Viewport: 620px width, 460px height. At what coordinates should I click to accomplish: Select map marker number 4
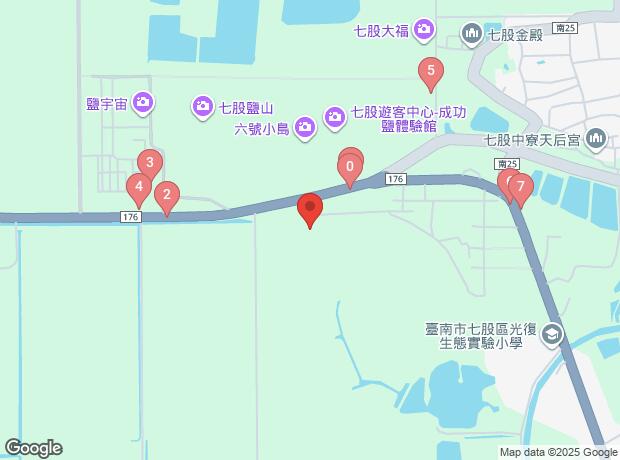pos(139,187)
